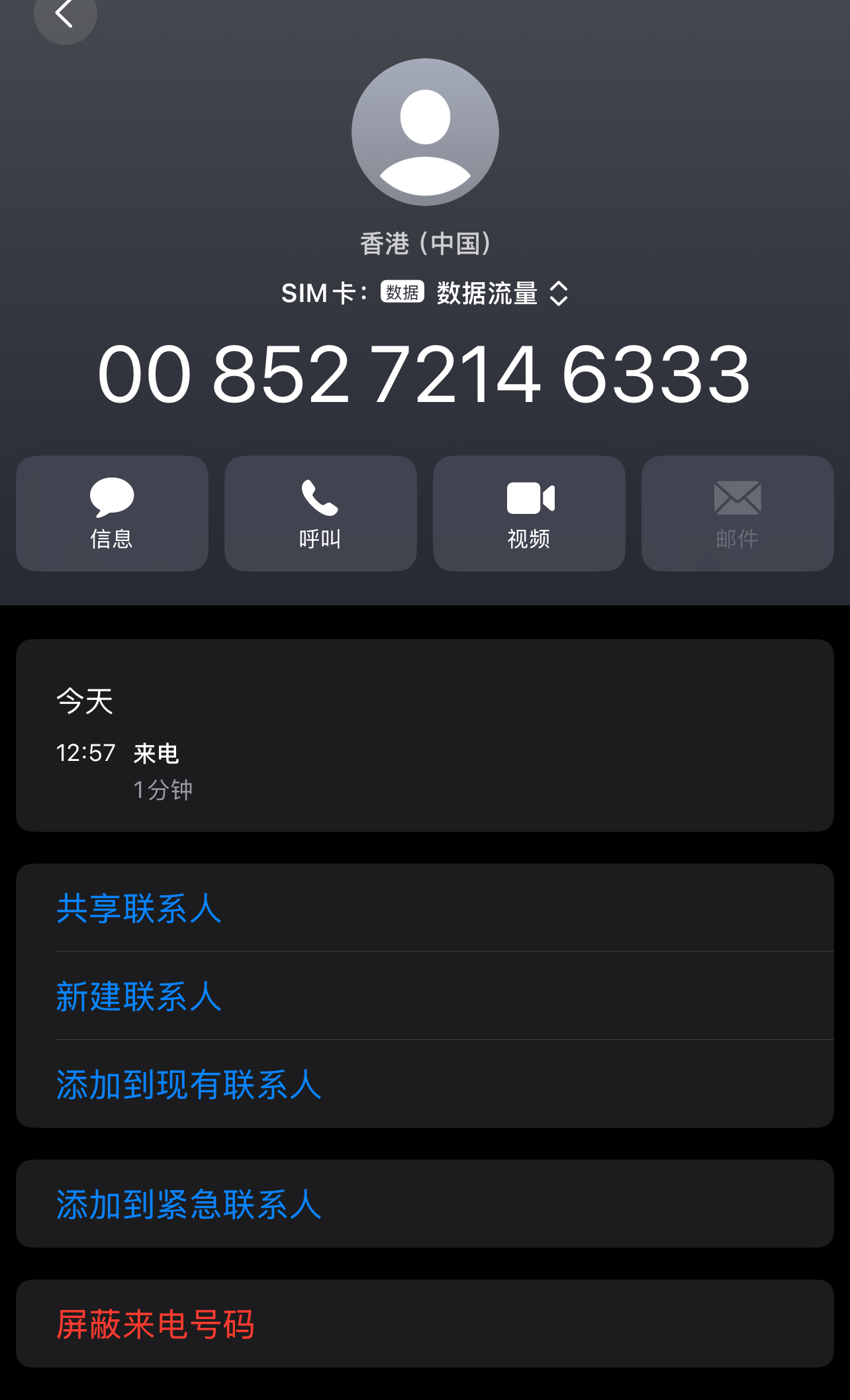Image resolution: width=850 pixels, height=1400 pixels.
Task: Send a message via 信息 button
Action: tap(112, 513)
